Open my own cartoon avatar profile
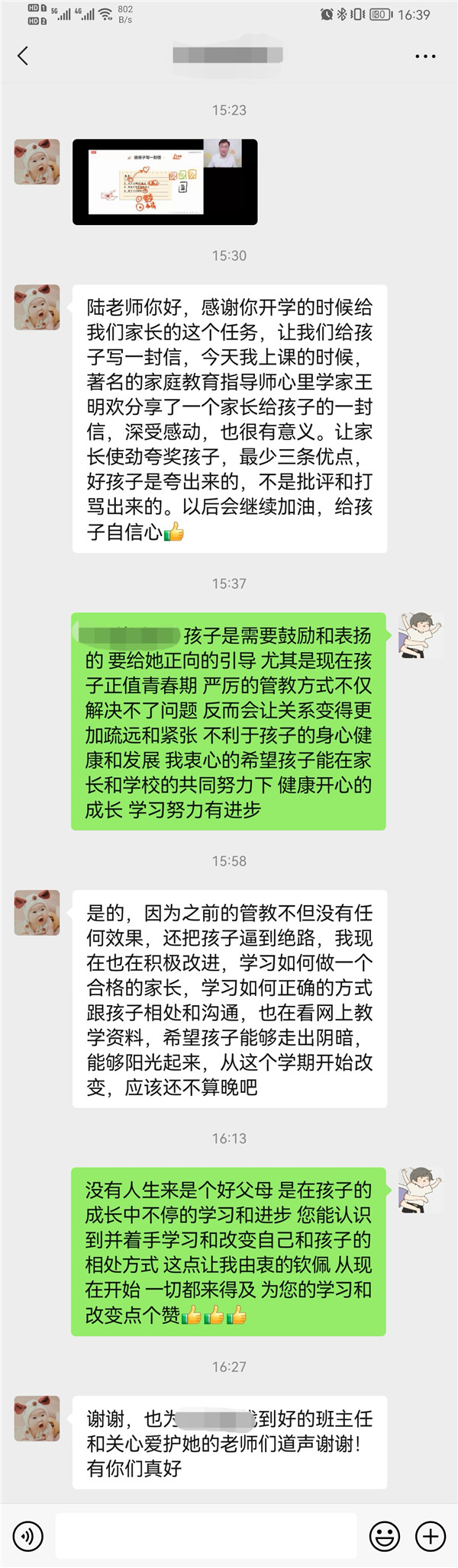Viewport: 458px width, 1568px height. coord(420,635)
